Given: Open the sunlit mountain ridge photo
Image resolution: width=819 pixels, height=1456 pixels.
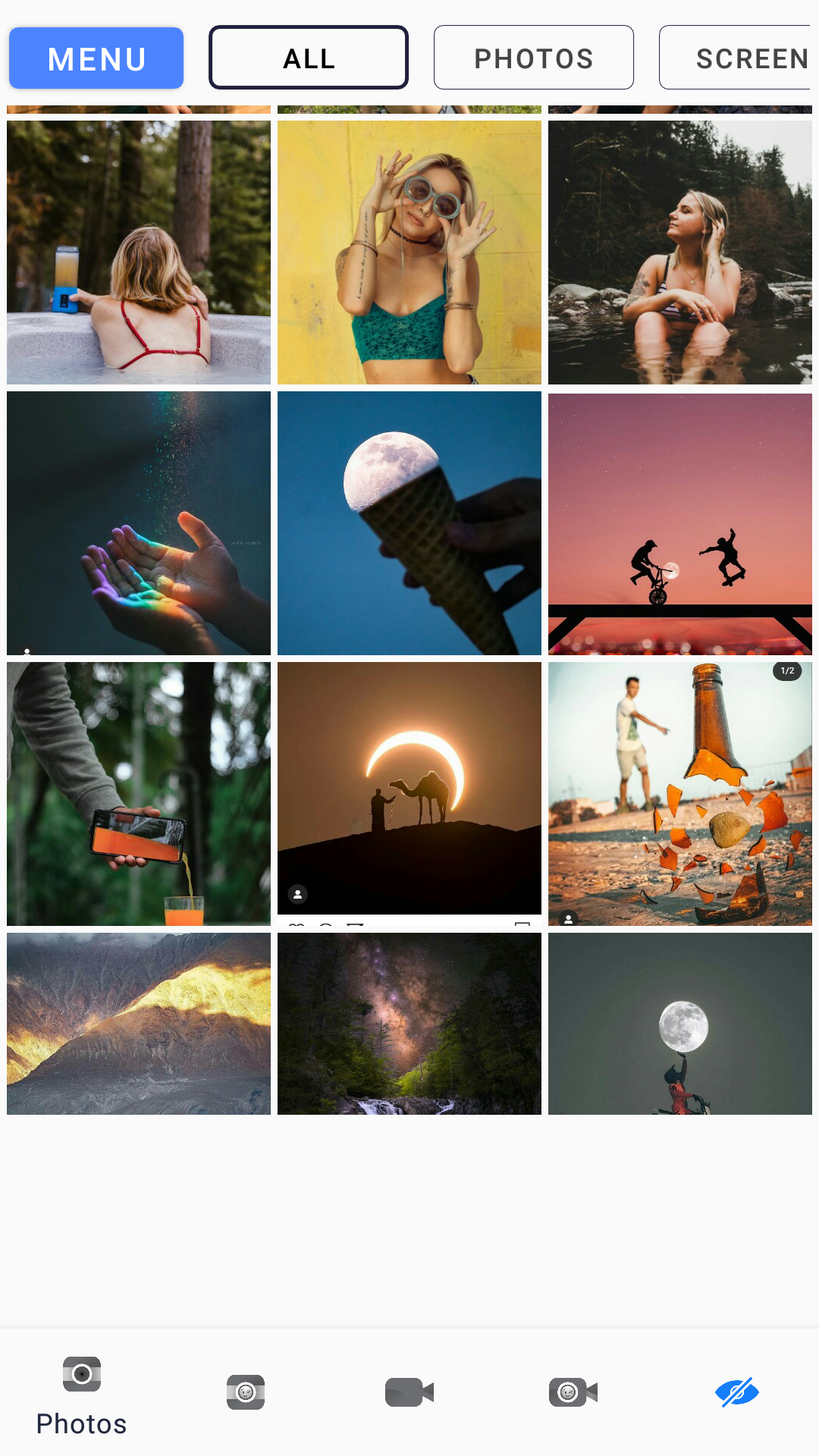Looking at the screenshot, I should [x=139, y=1024].
